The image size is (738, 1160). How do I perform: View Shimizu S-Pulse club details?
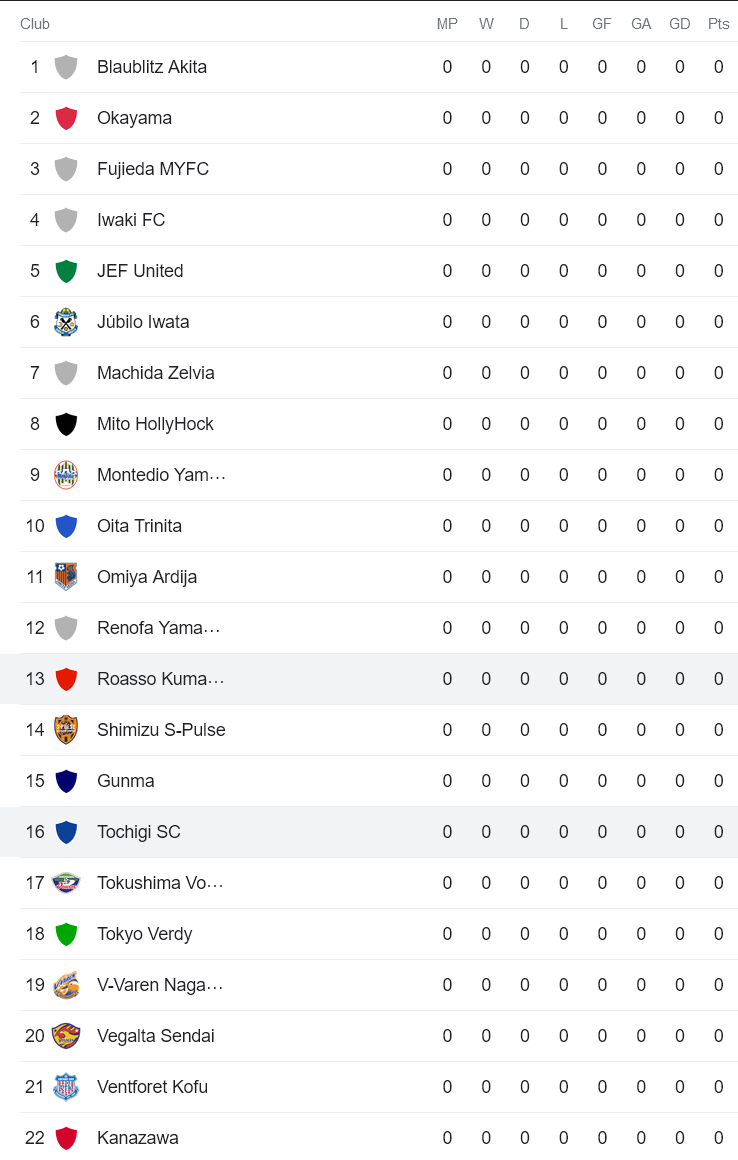click(x=161, y=730)
